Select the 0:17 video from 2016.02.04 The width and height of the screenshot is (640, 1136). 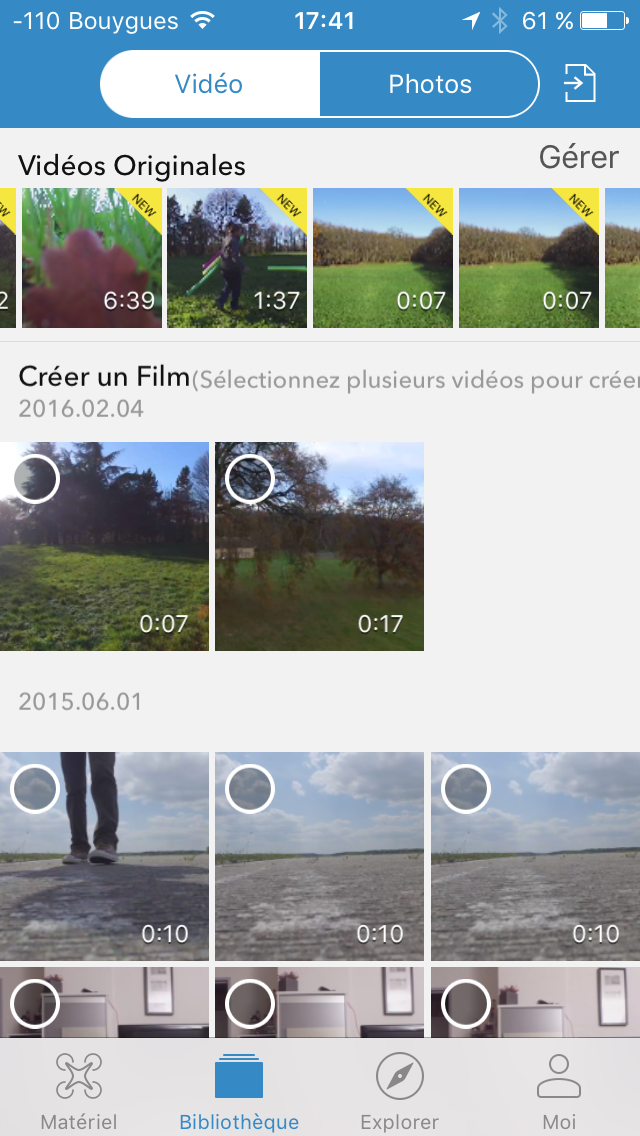pos(320,546)
